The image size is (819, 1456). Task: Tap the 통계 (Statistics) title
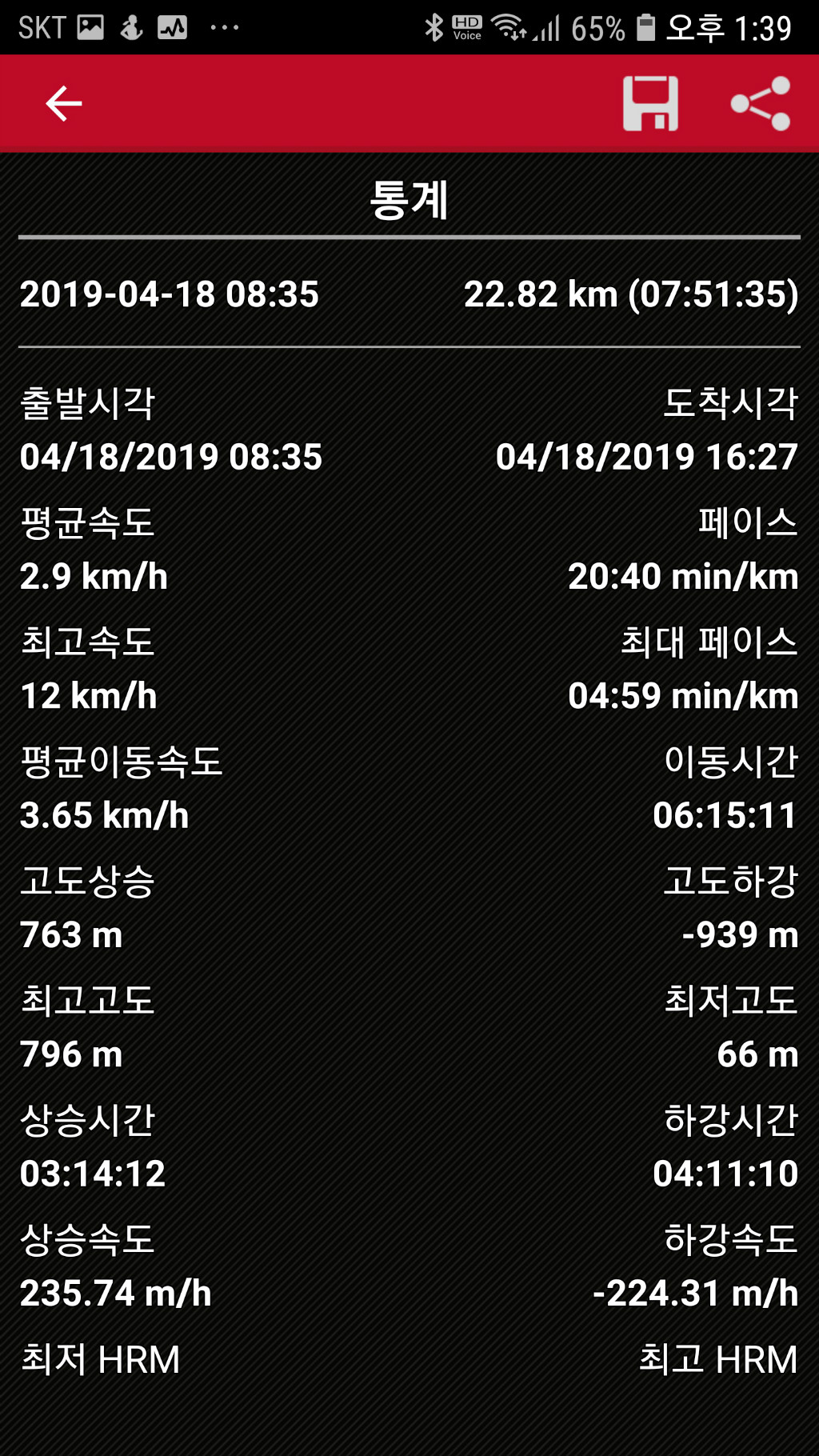pyautogui.click(x=409, y=202)
